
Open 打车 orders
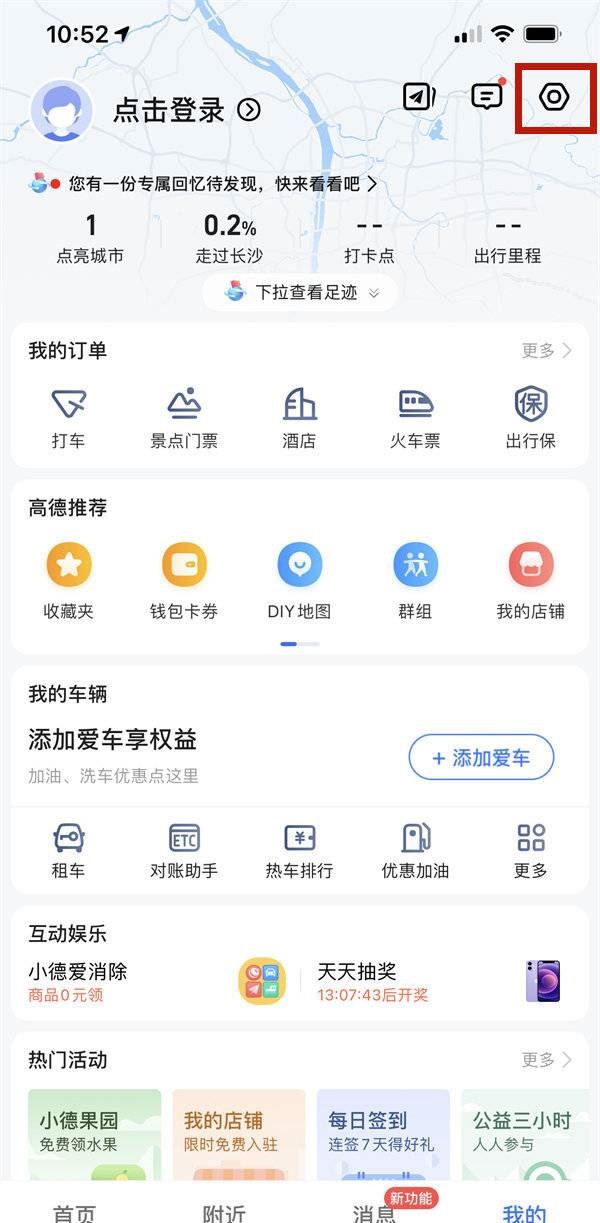68,417
